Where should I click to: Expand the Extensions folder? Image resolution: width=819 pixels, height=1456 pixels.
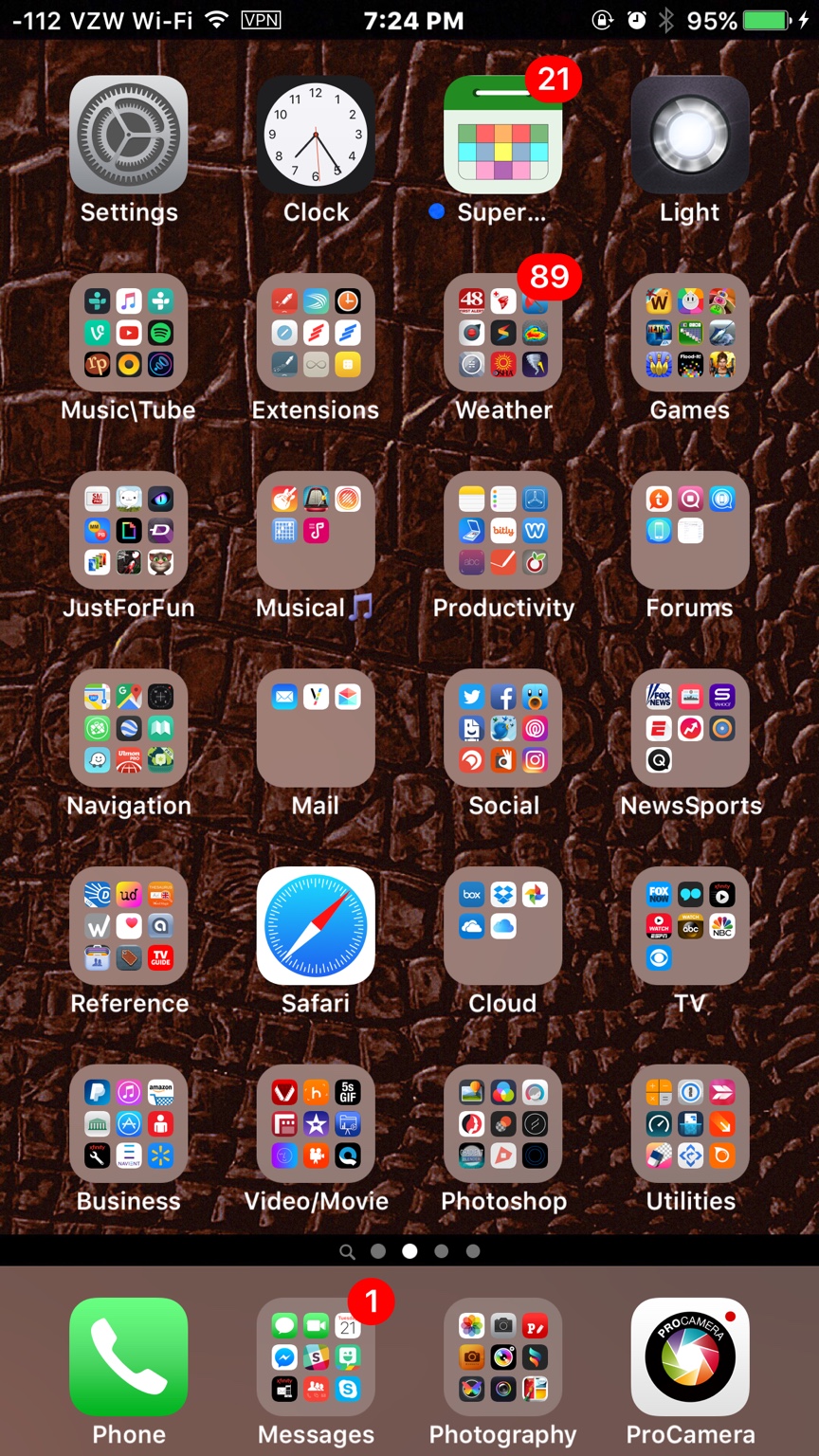(316, 333)
